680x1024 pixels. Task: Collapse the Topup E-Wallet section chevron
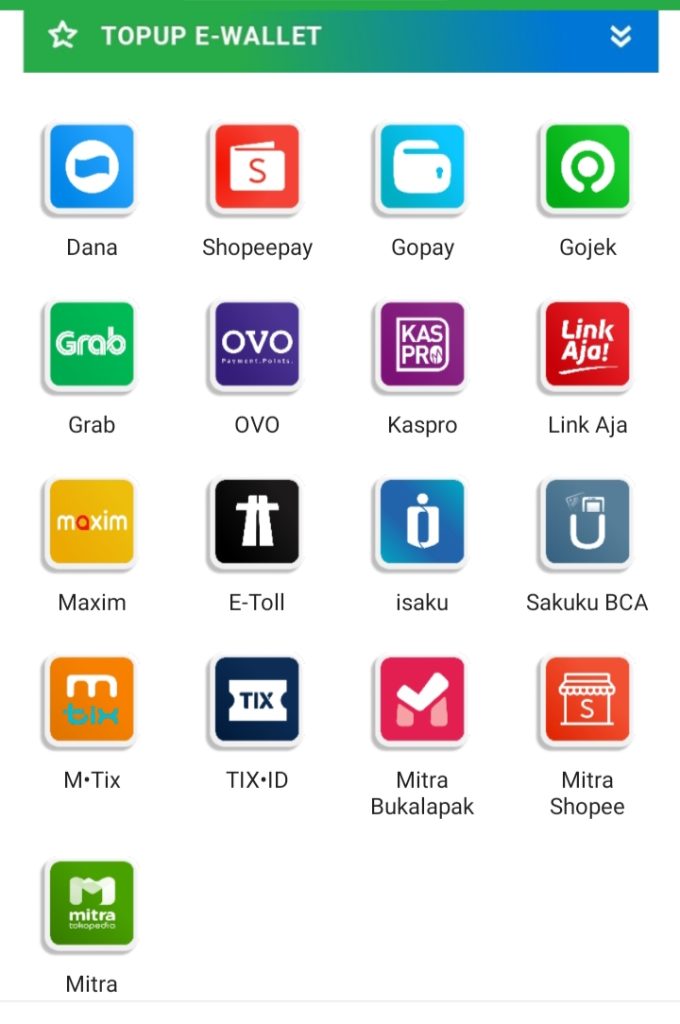621,37
